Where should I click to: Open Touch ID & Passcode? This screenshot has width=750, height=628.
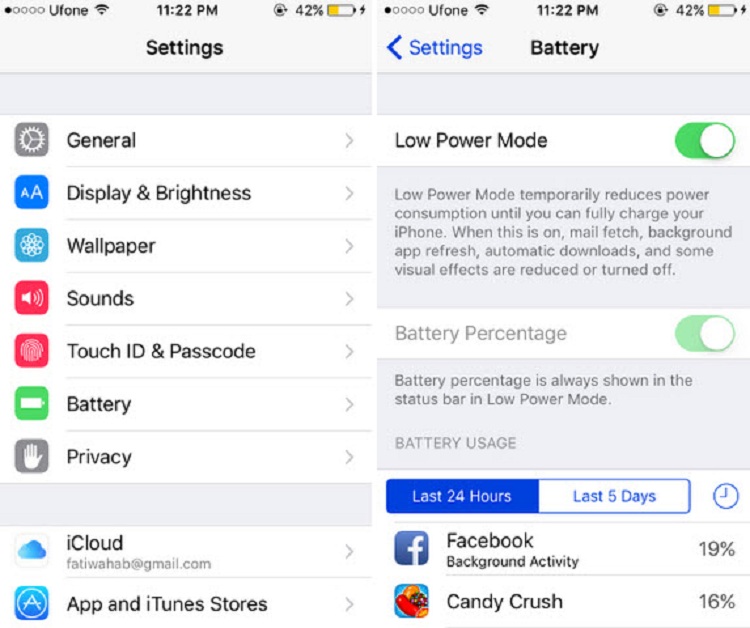coord(185,351)
